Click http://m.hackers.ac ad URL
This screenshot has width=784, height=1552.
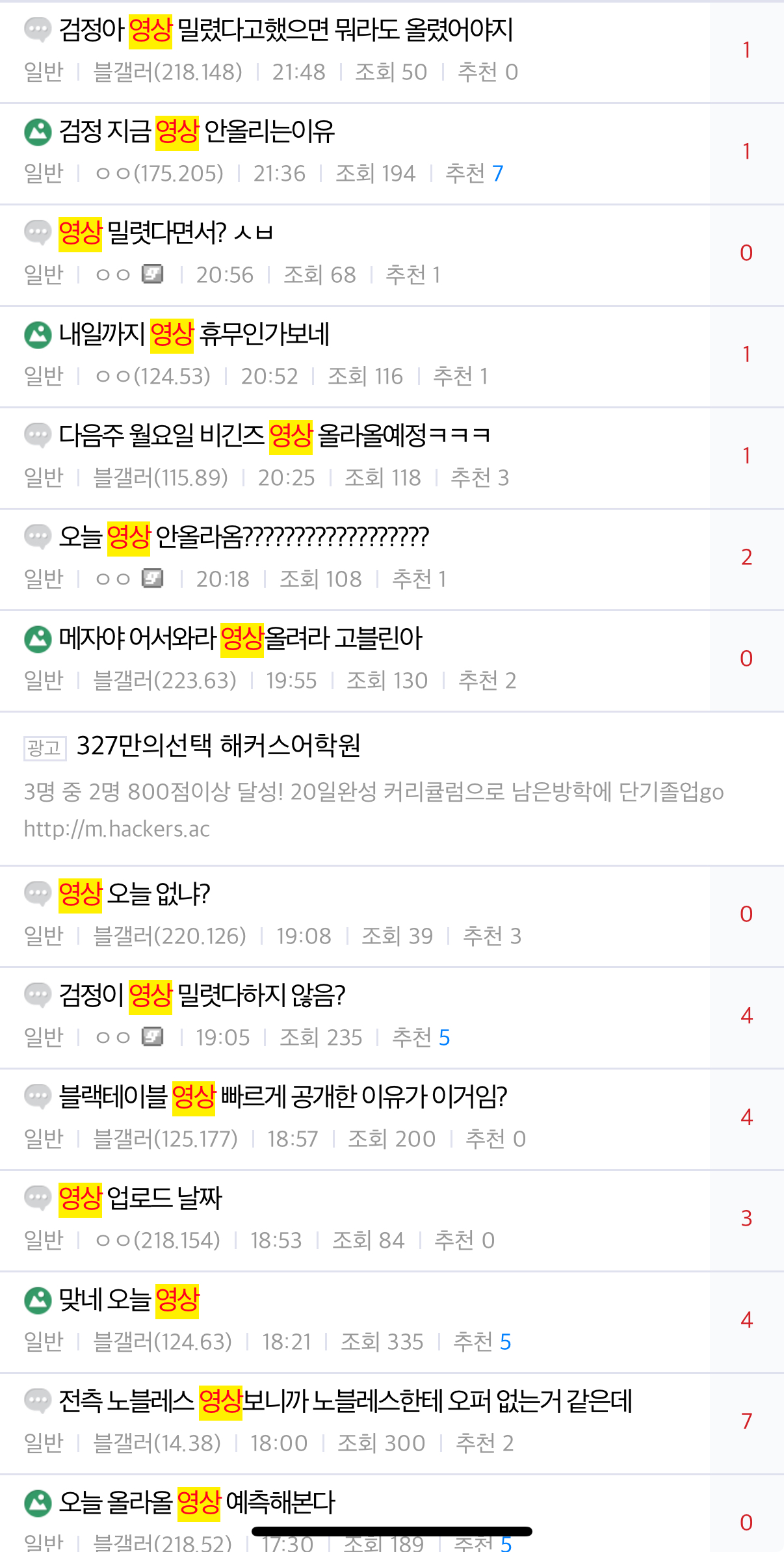point(116,829)
